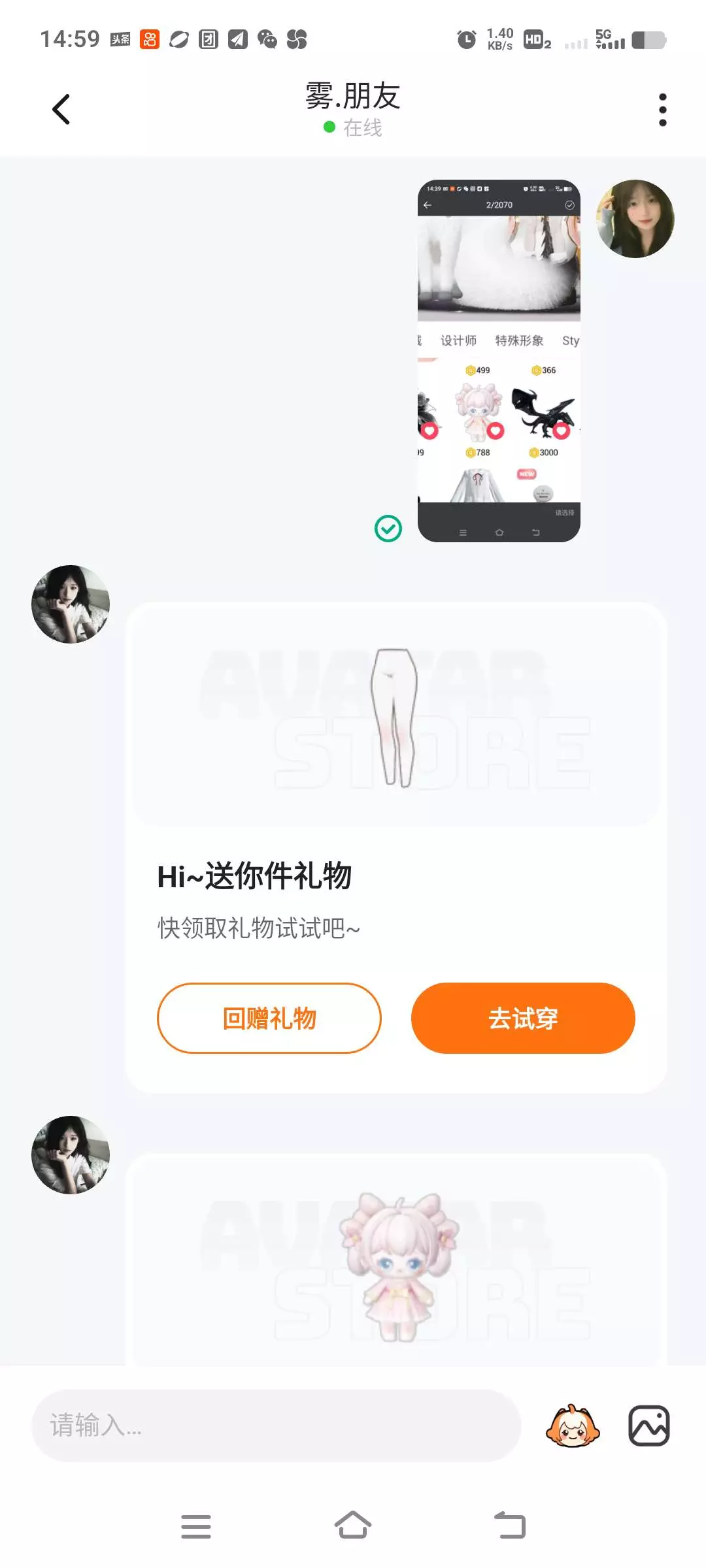This screenshot has width=706, height=1568.
Task: Open the doll character gift card
Action: (396, 1261)
